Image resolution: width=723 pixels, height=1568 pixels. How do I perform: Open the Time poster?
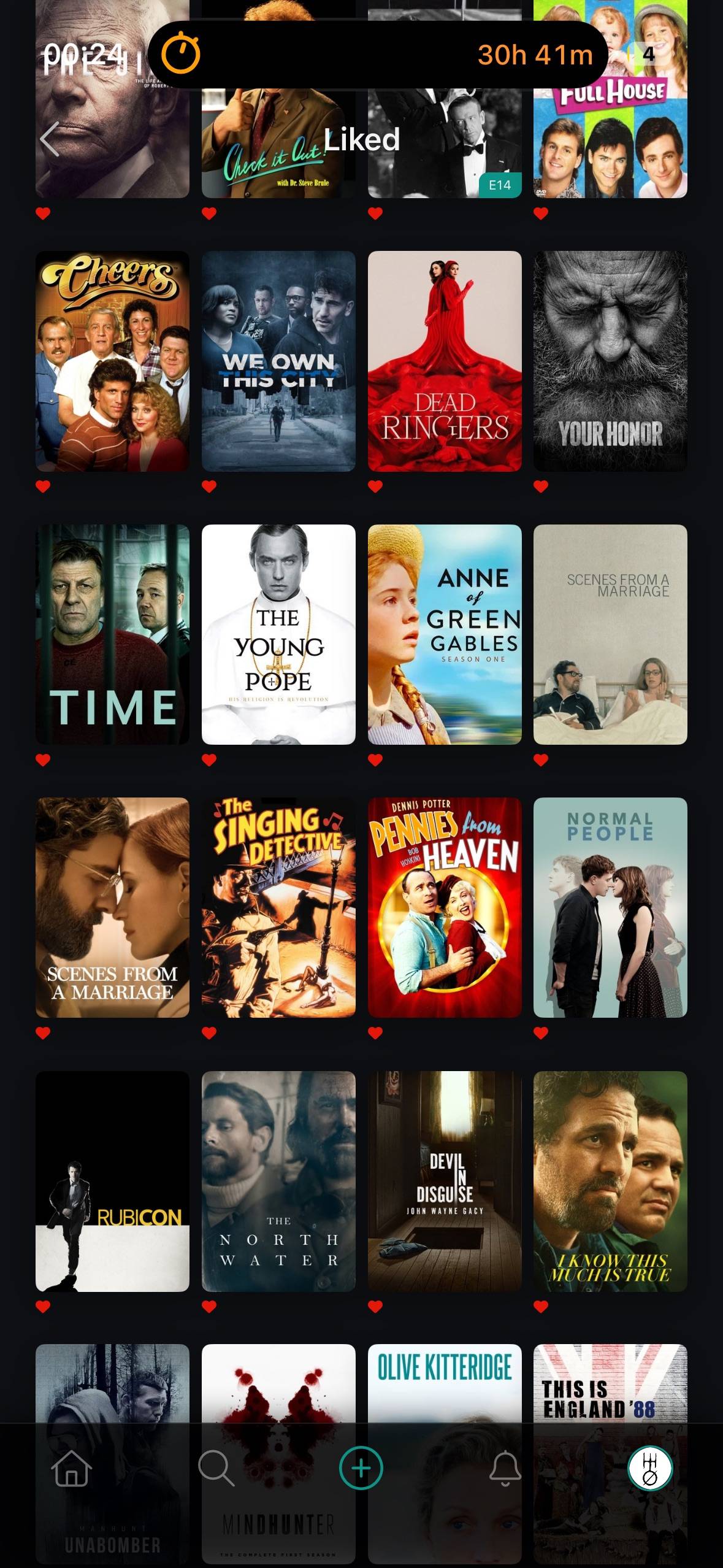112,634
